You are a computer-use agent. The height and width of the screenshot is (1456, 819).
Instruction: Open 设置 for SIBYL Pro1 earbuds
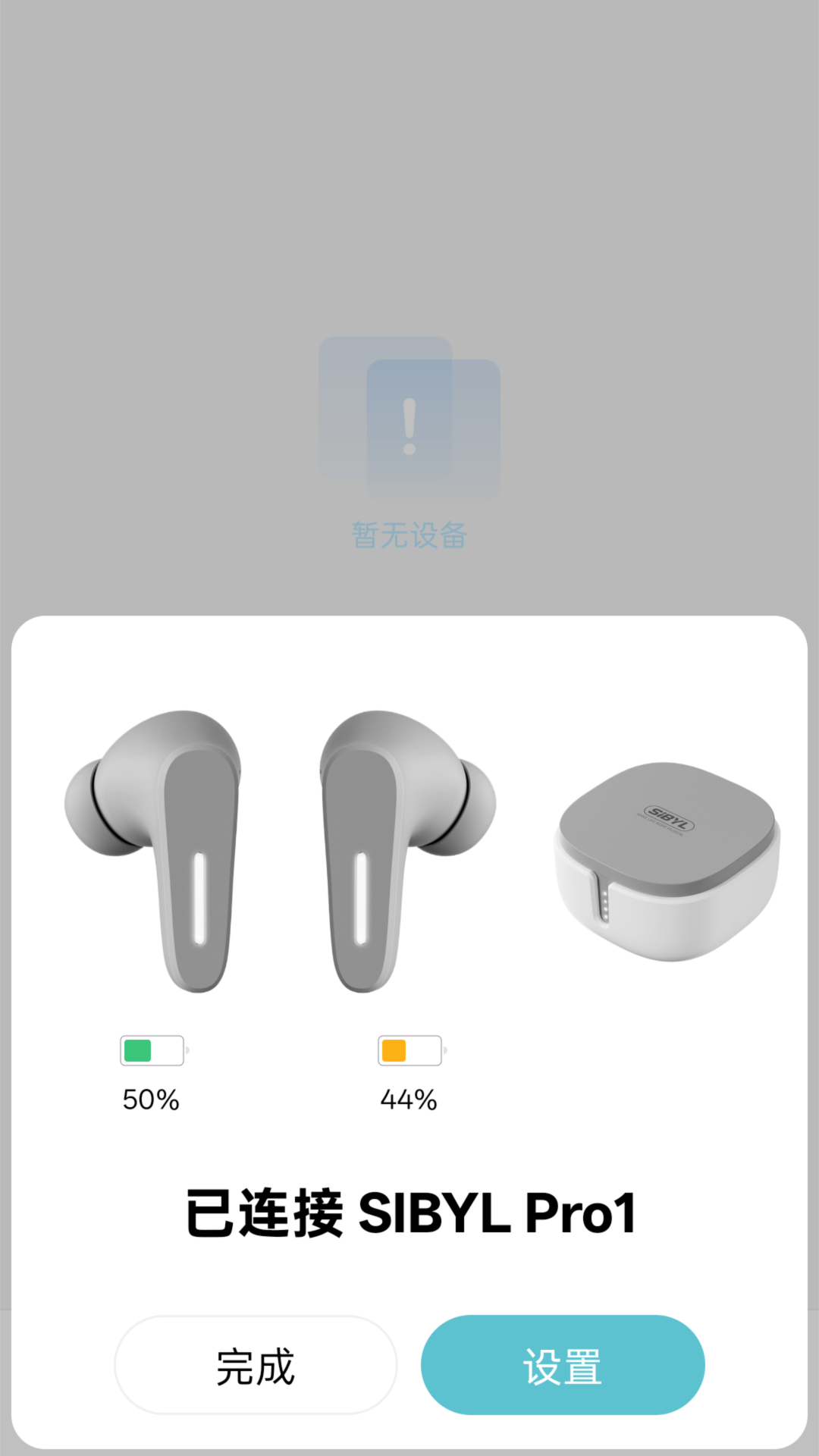point(563,1365)
